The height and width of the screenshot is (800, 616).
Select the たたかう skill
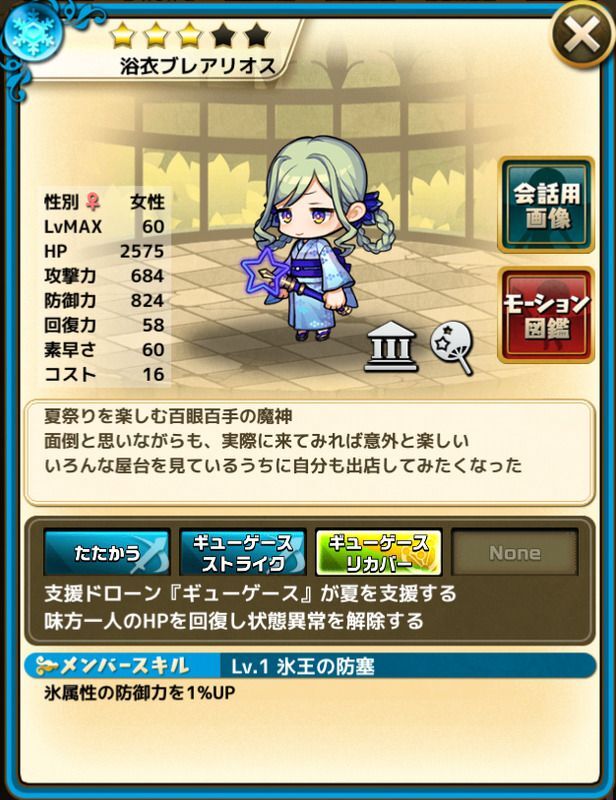click(x=107, y=553)
